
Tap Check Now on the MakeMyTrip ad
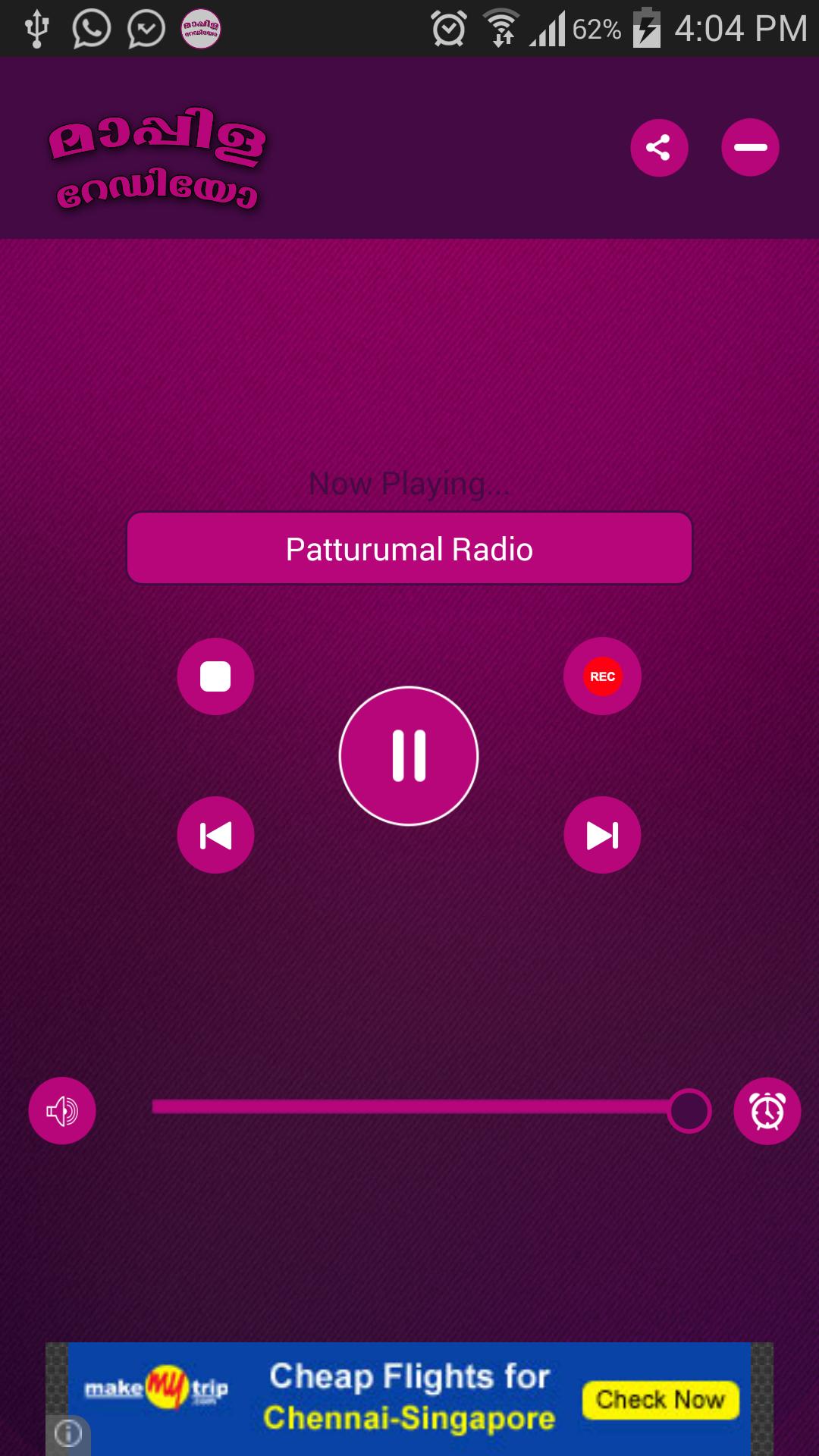660,1399
